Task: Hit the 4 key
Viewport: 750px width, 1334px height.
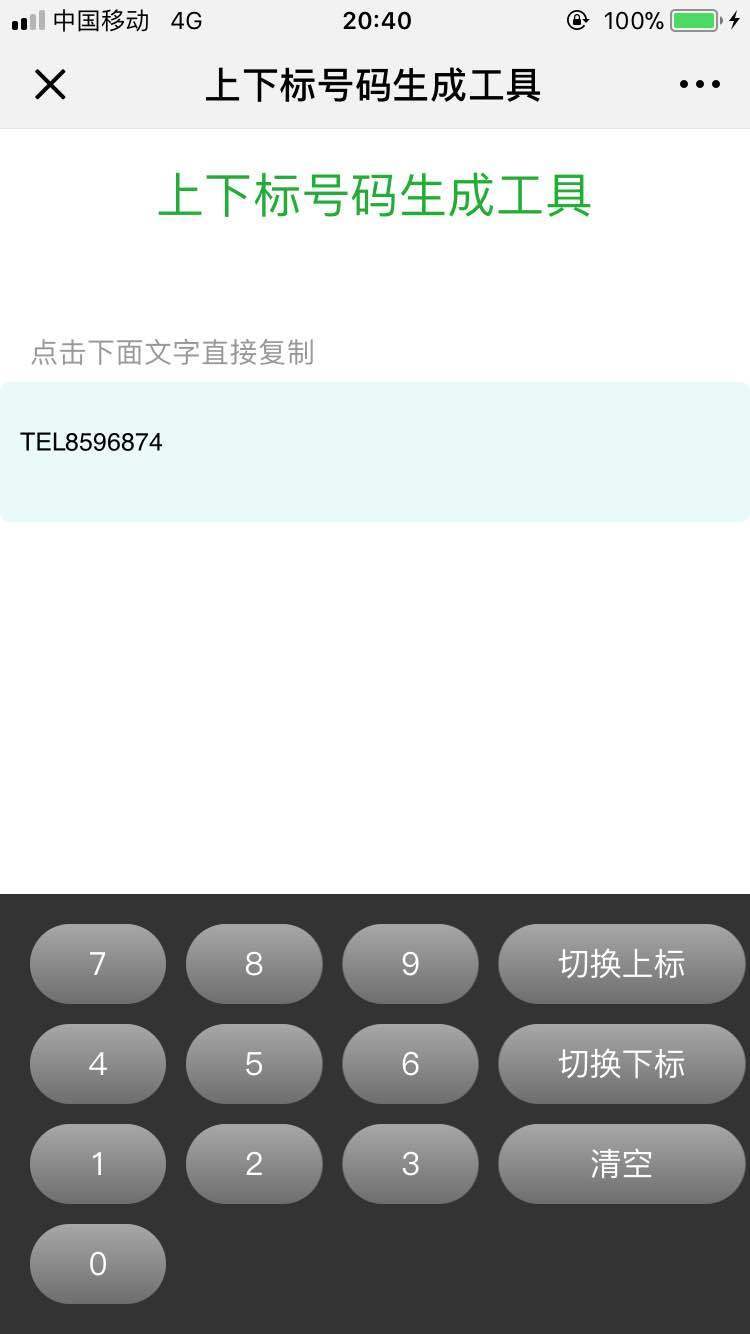Action: pyautogui.click(x=98, y=1064)
